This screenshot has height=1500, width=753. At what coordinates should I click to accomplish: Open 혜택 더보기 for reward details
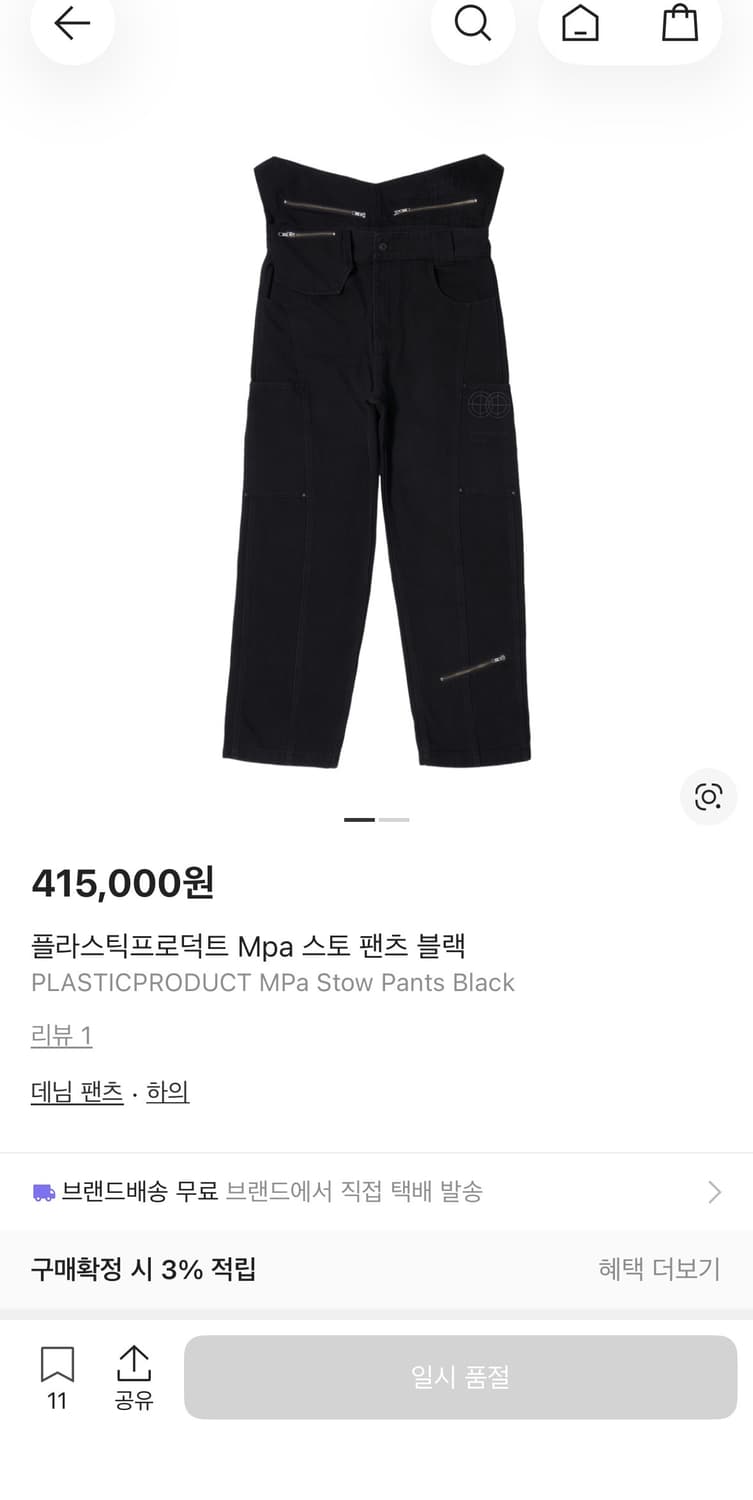click(658, 1269)
